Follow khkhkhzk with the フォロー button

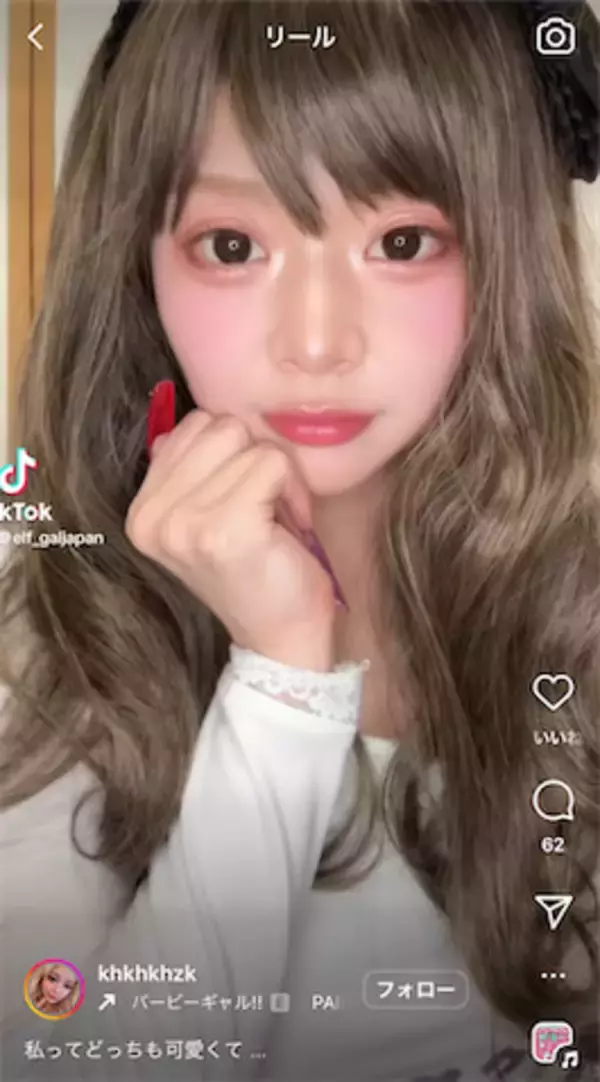pyautogui.click(x=415, y=990)
